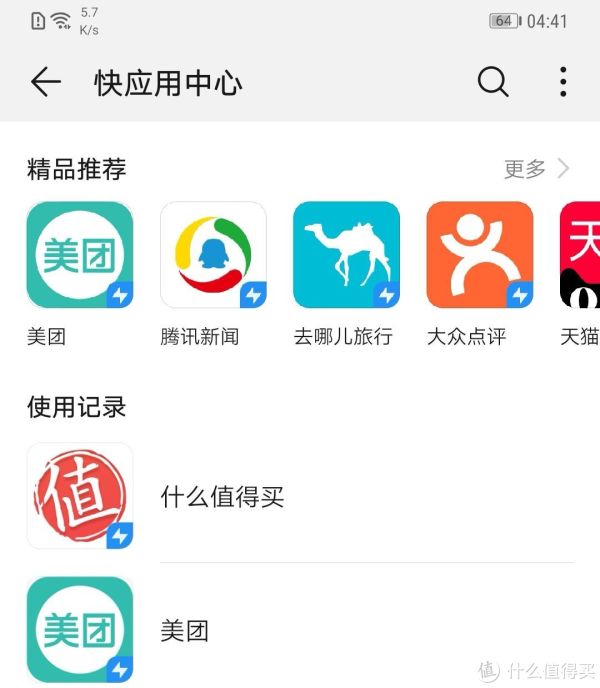The height and width of the screenshot is (688, 600).
Task: Open the overflow menu
Action: (563, 82)
